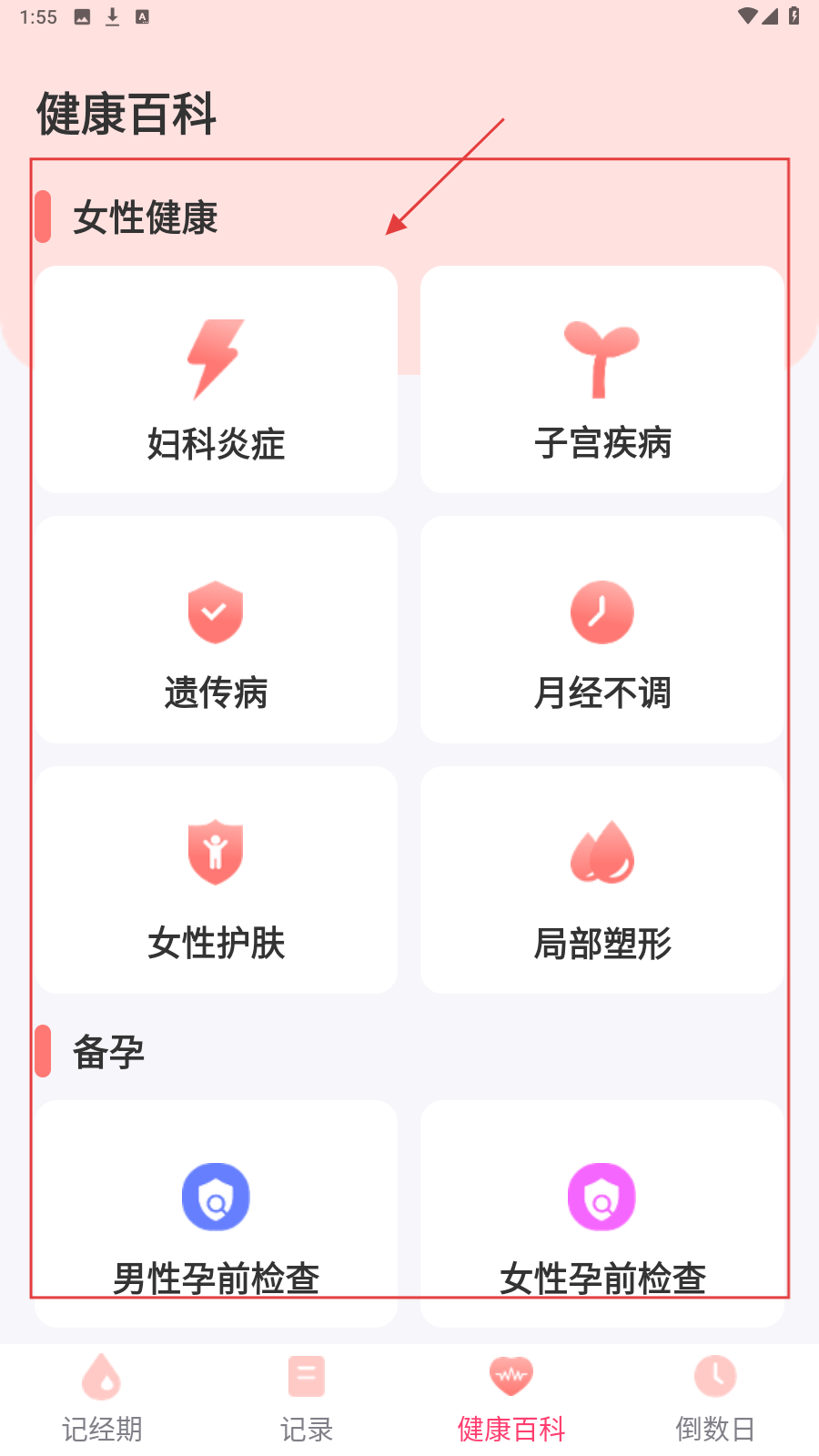Open 男性孕前检查 under 备孕
The height and width of the screenshot is (1456, 819).
pos(216,1213)
